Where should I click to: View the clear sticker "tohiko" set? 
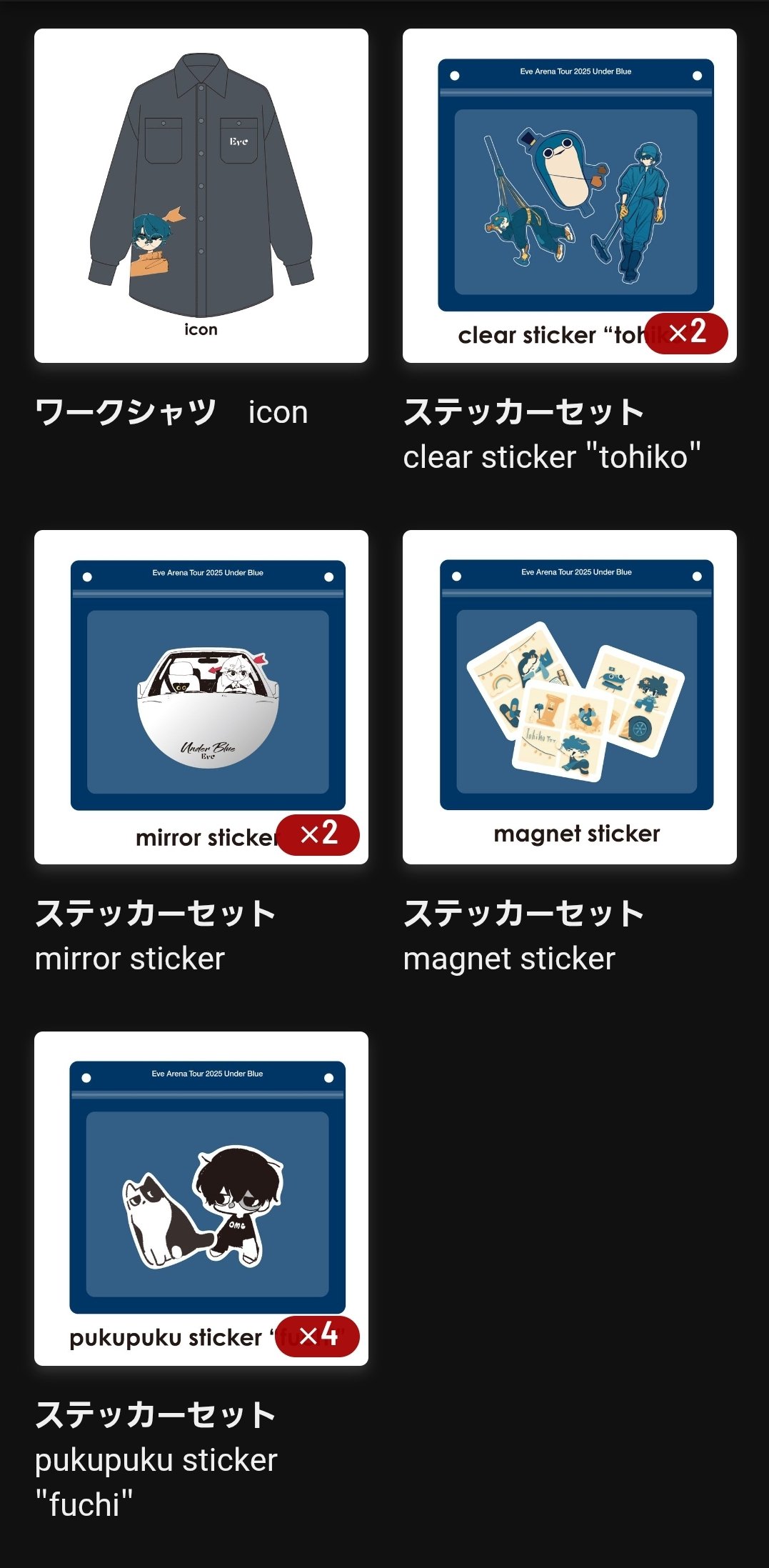(569, 196)
